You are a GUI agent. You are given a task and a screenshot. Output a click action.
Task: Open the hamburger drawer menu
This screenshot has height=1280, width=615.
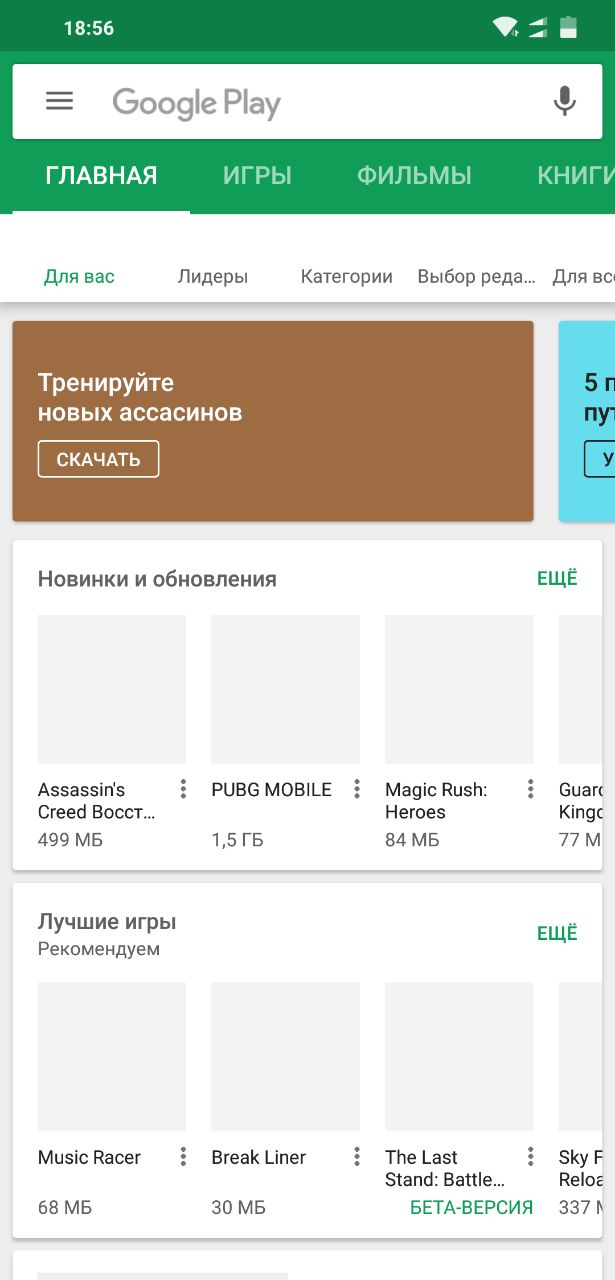point(60,101)
